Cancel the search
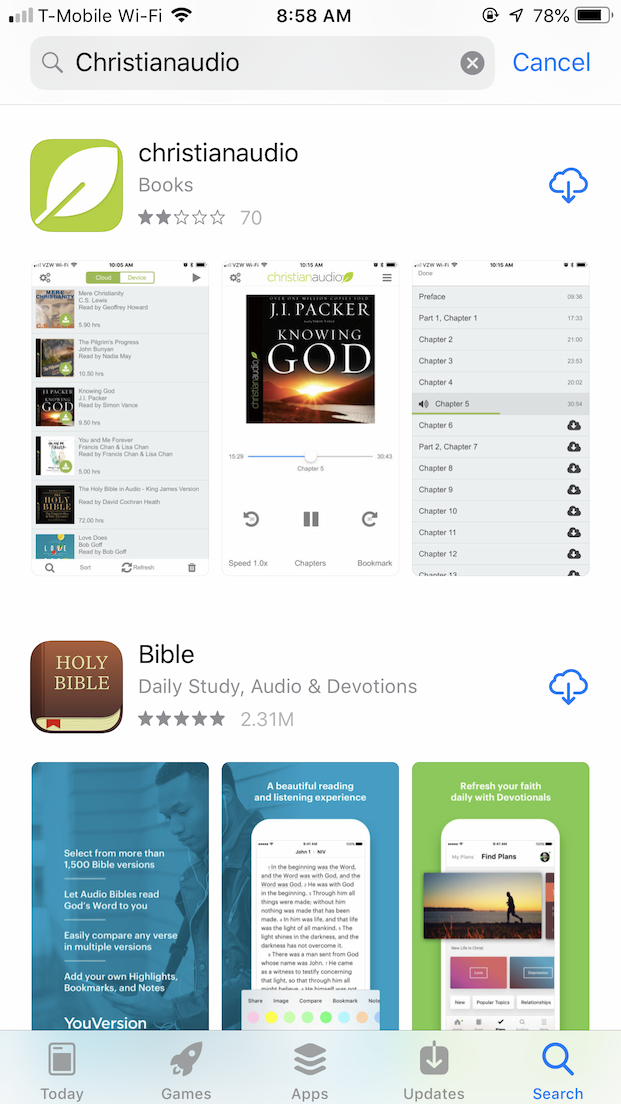This screenshot has width=621, height=1104. tap(551, 63)
